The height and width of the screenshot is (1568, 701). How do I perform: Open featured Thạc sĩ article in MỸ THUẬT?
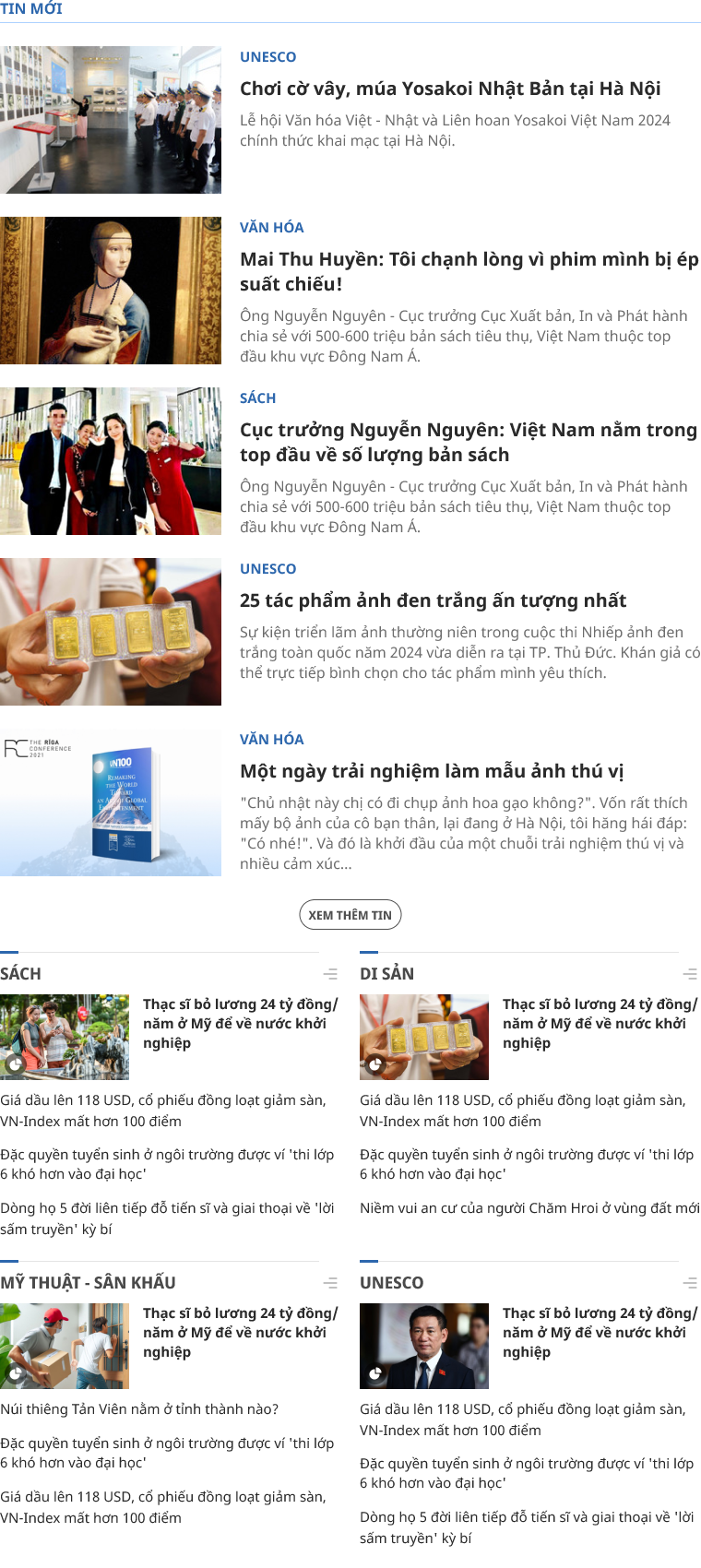(x=240, y=1332)
